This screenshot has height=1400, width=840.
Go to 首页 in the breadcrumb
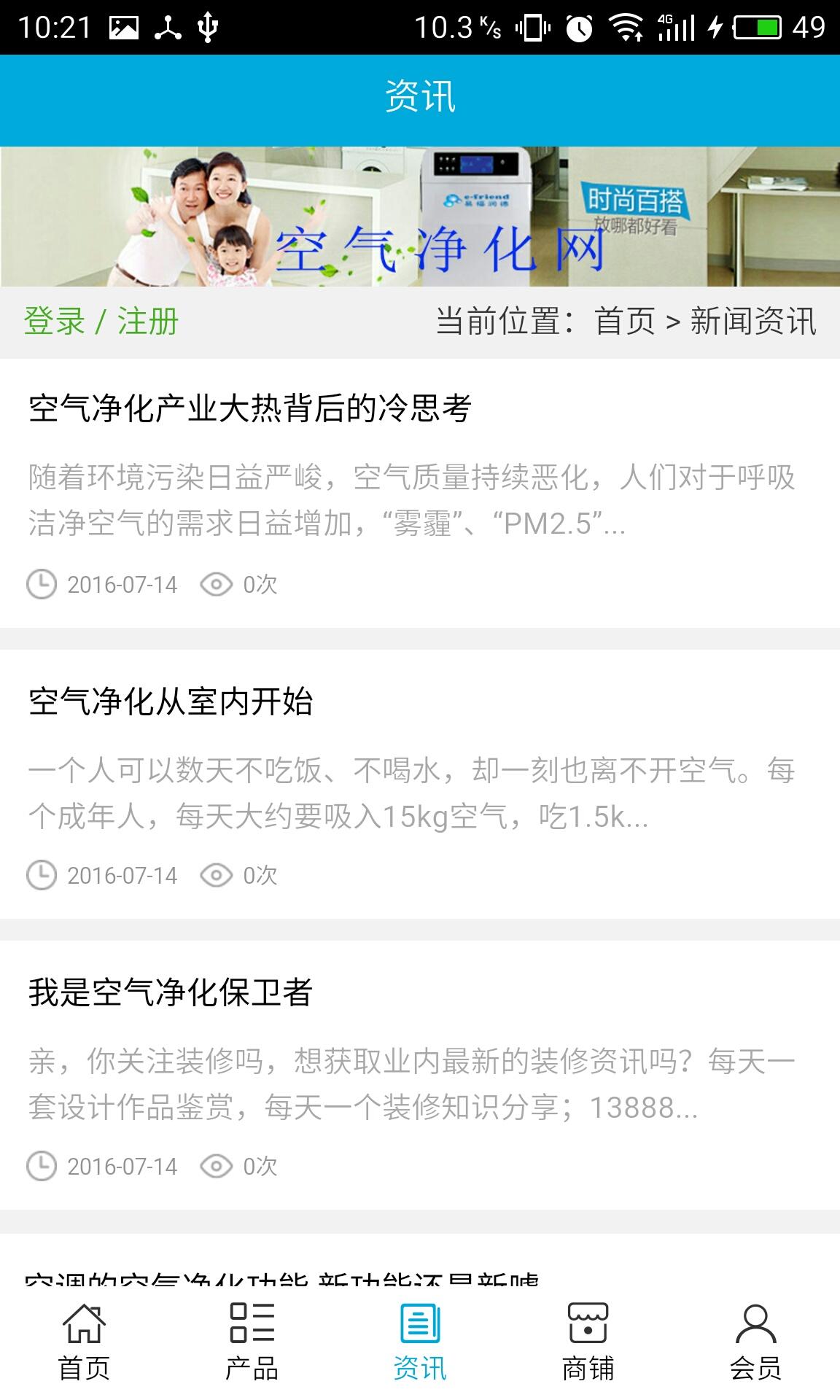625,322
